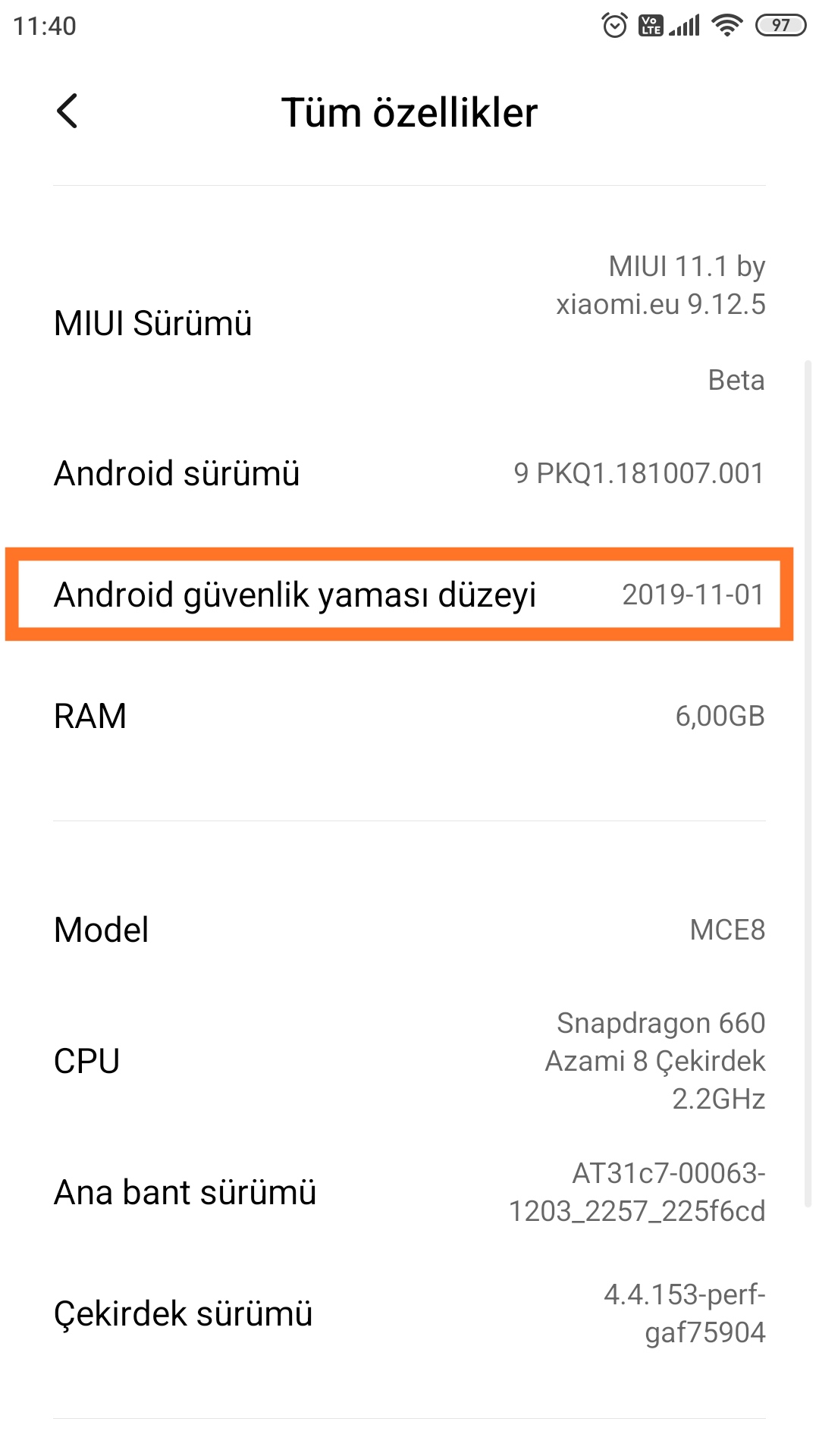
Task: Tap the Model row
Action: (x=409, y=930)
